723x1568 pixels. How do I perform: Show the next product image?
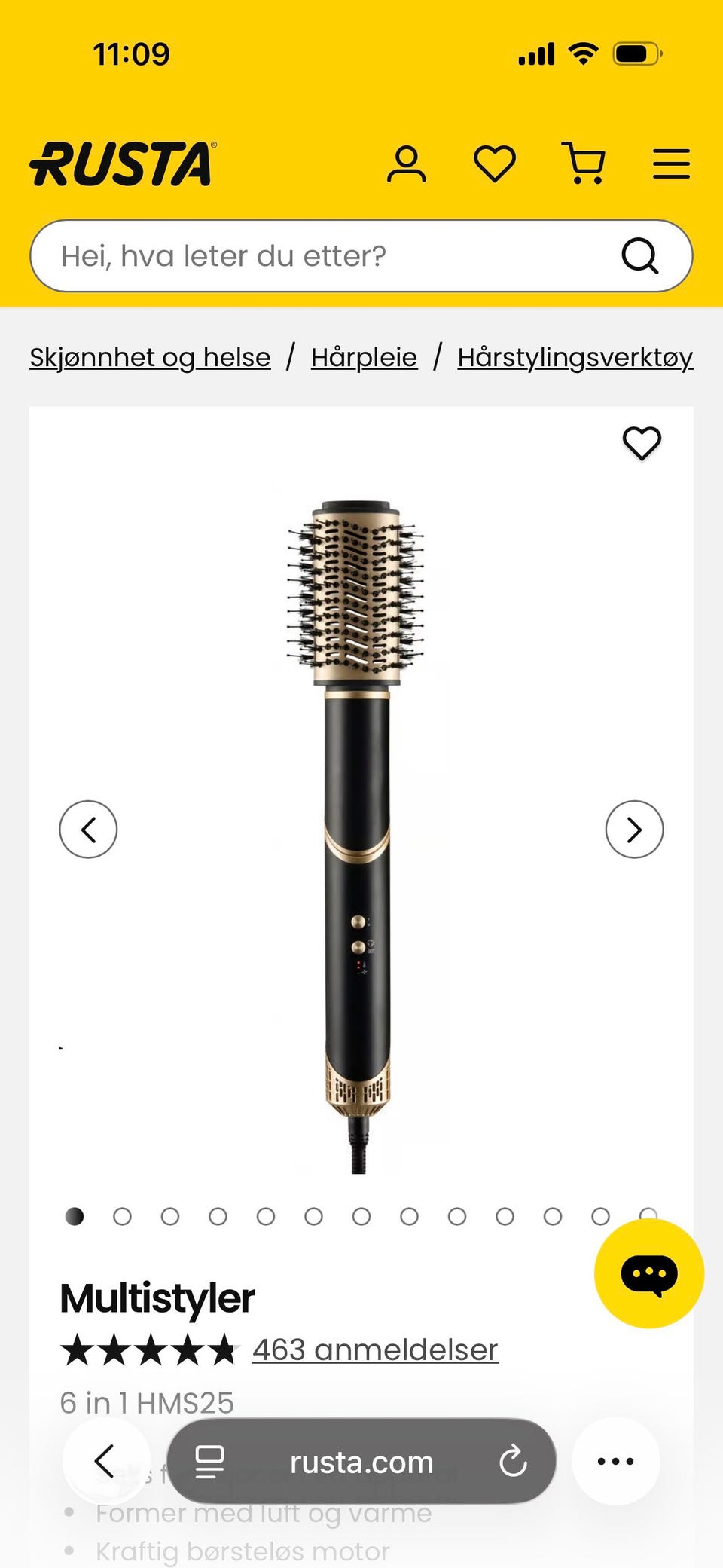[x=634, y=830]
